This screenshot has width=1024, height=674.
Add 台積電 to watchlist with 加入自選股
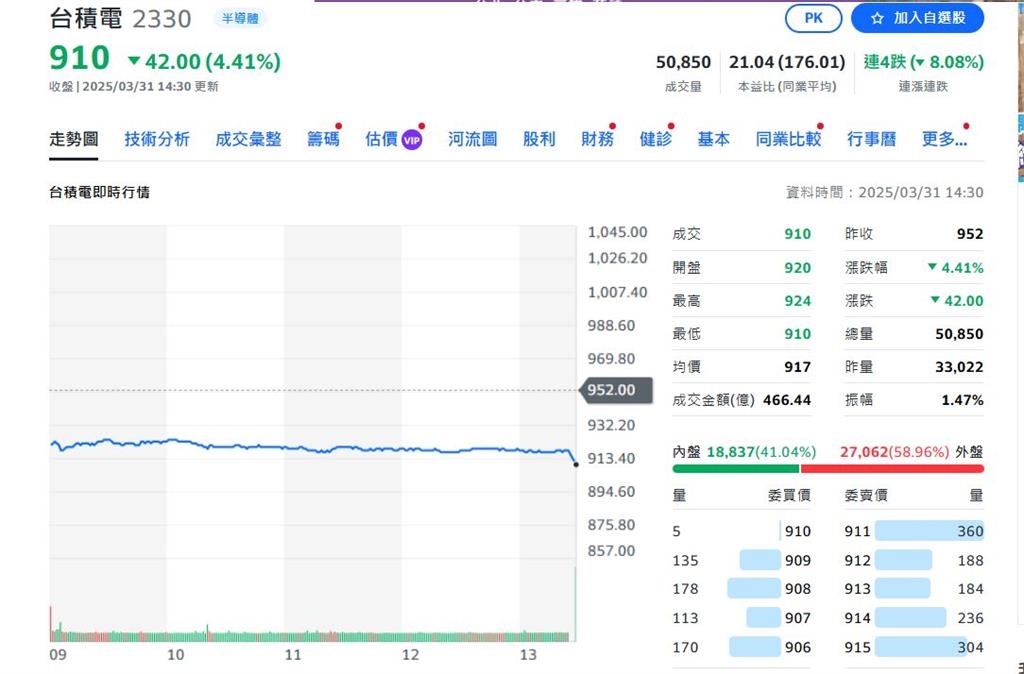click(917, 18)
